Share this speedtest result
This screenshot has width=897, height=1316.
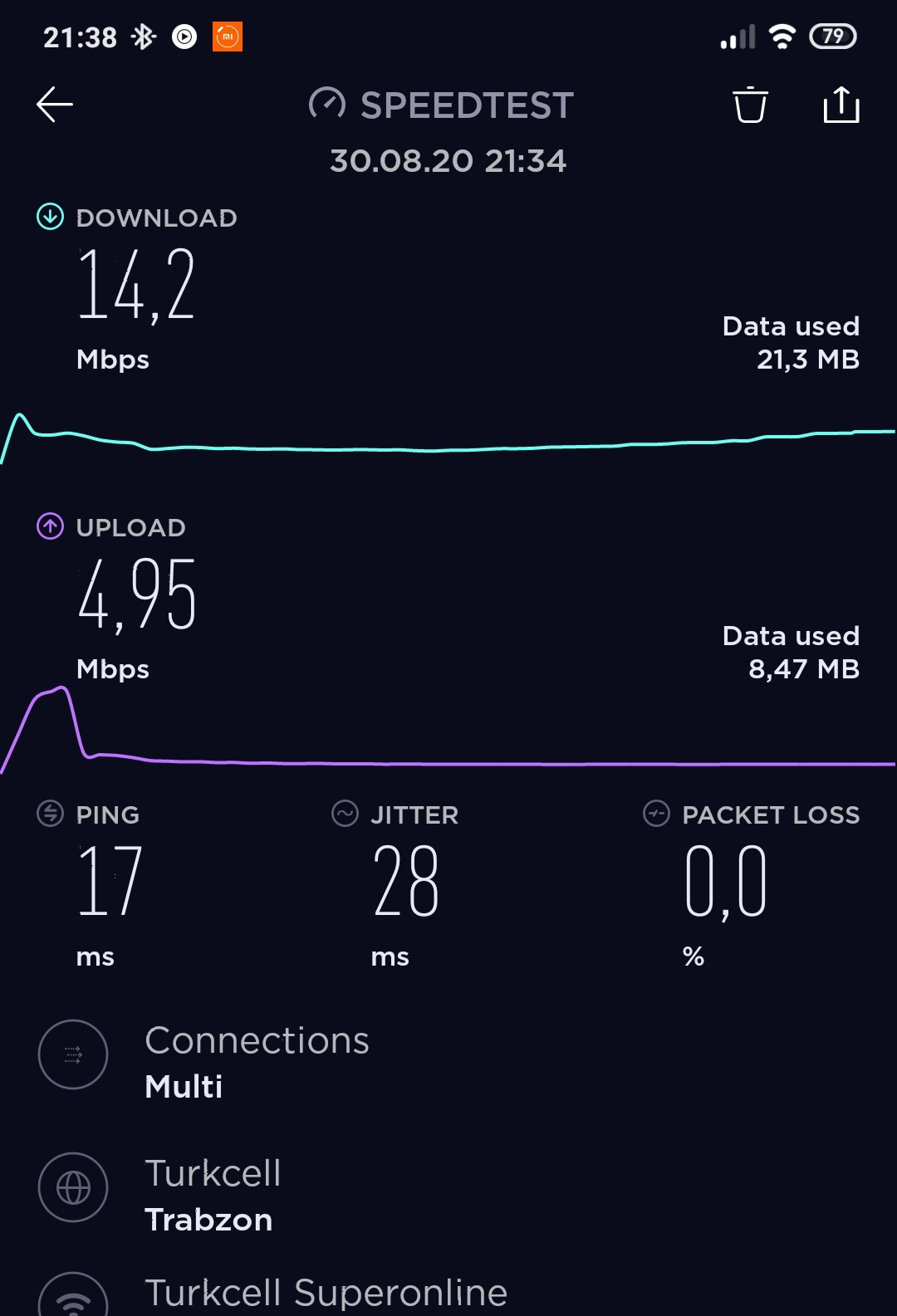[841, 105]
